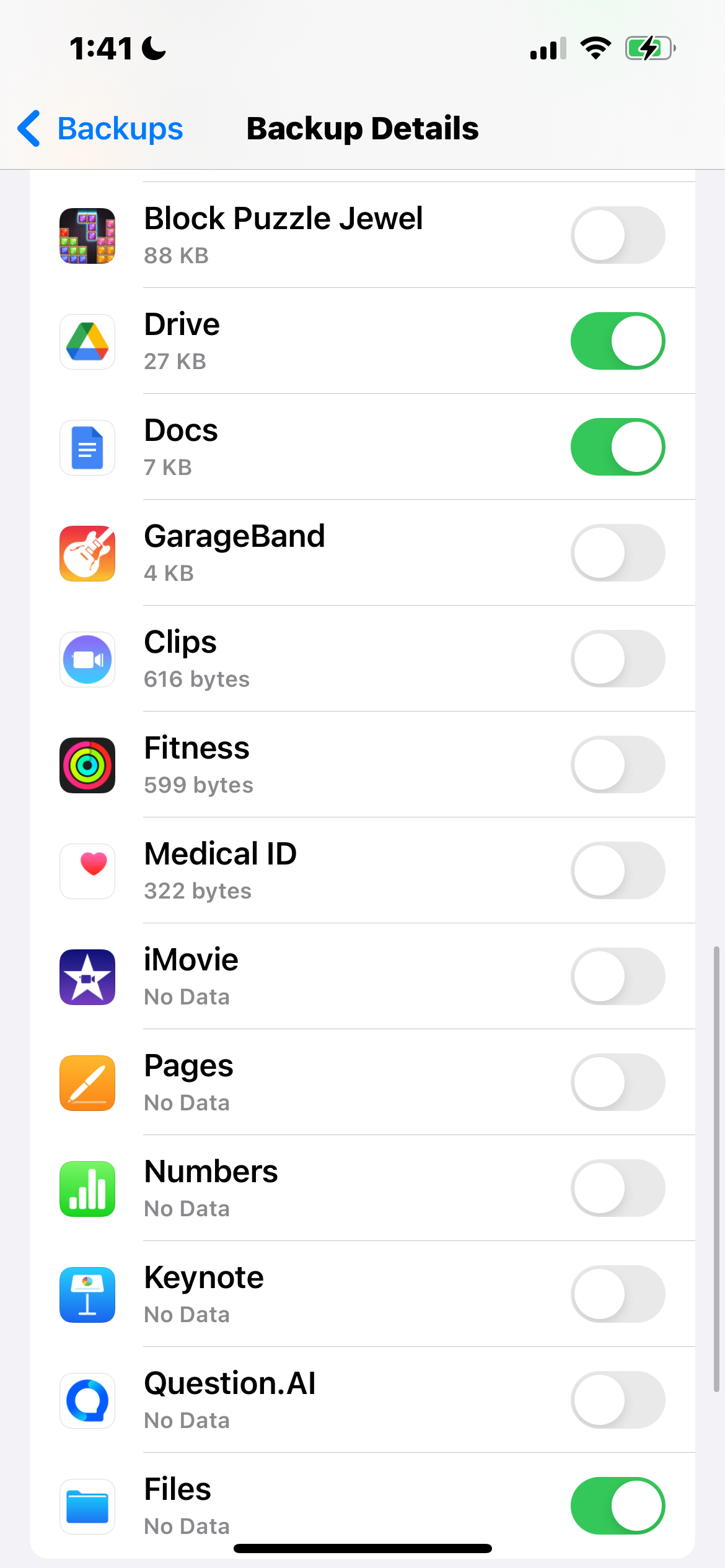Disable Docs backup switch

(x=617, y=447)
